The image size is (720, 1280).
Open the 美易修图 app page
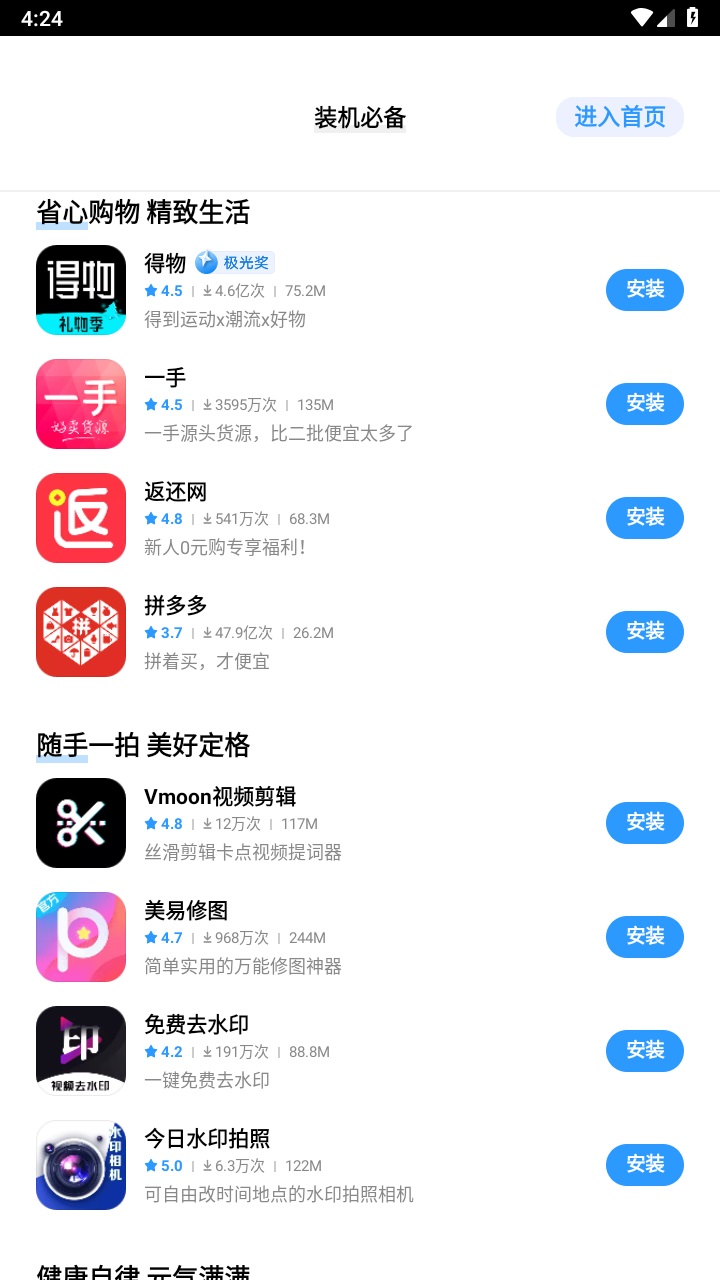(81, 937)
